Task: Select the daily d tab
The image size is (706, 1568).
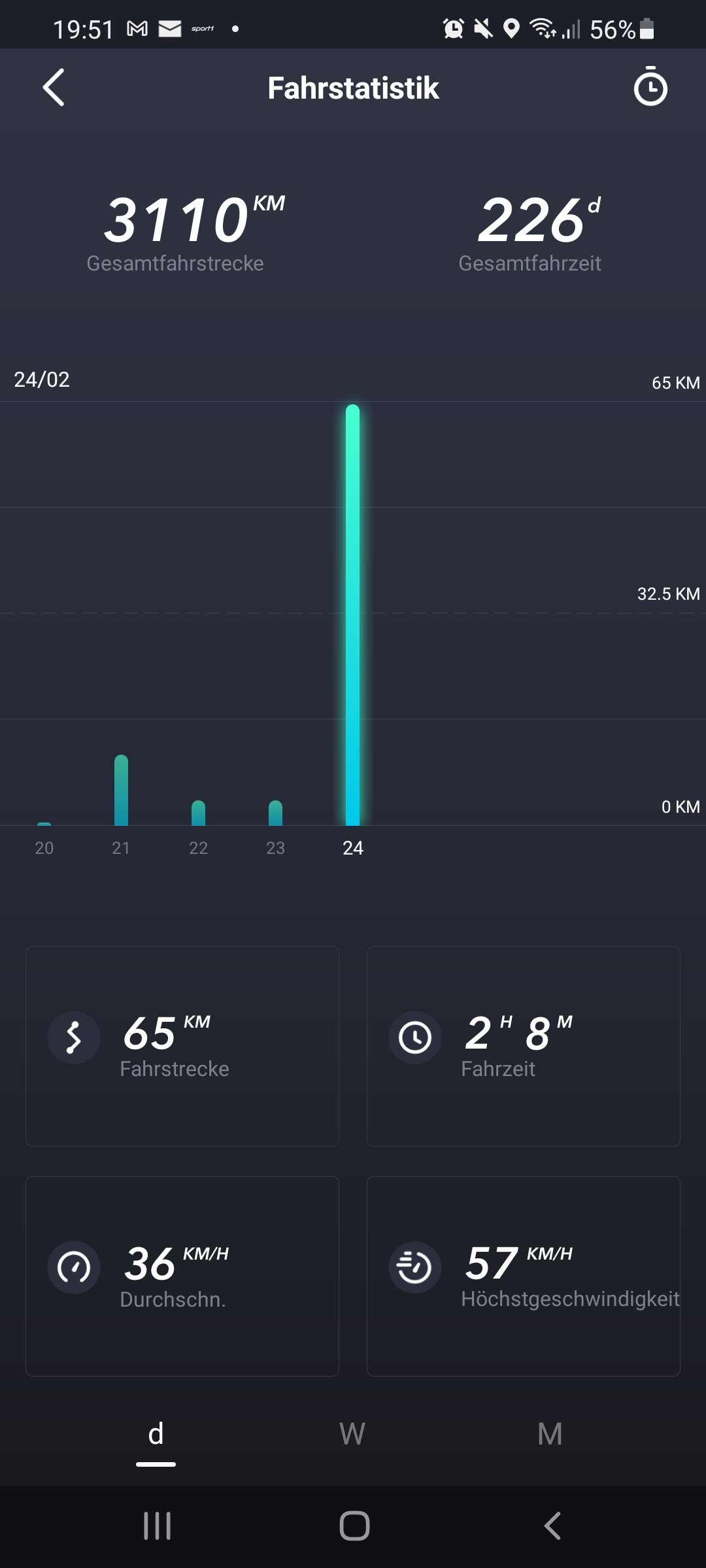Action: pos(156,1435)
